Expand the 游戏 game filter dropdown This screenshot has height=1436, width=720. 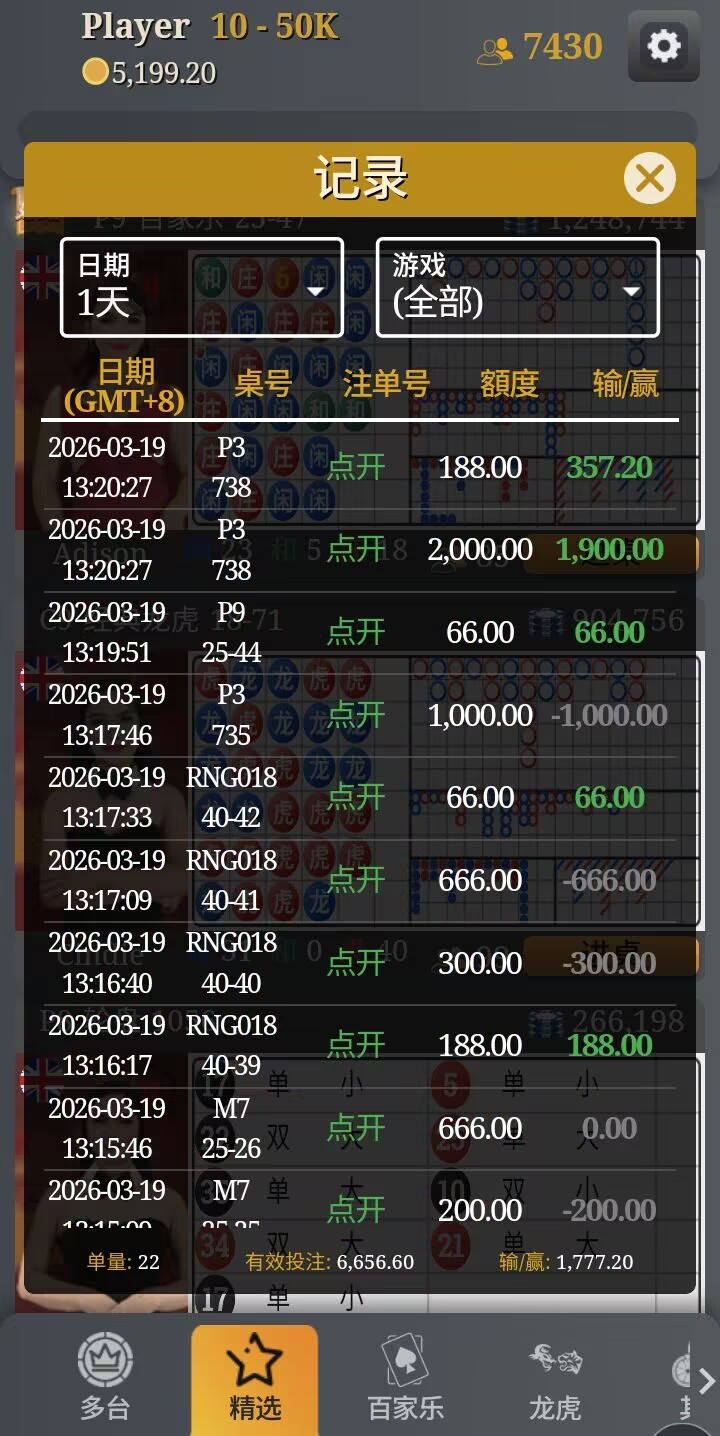tap(517, 287)
